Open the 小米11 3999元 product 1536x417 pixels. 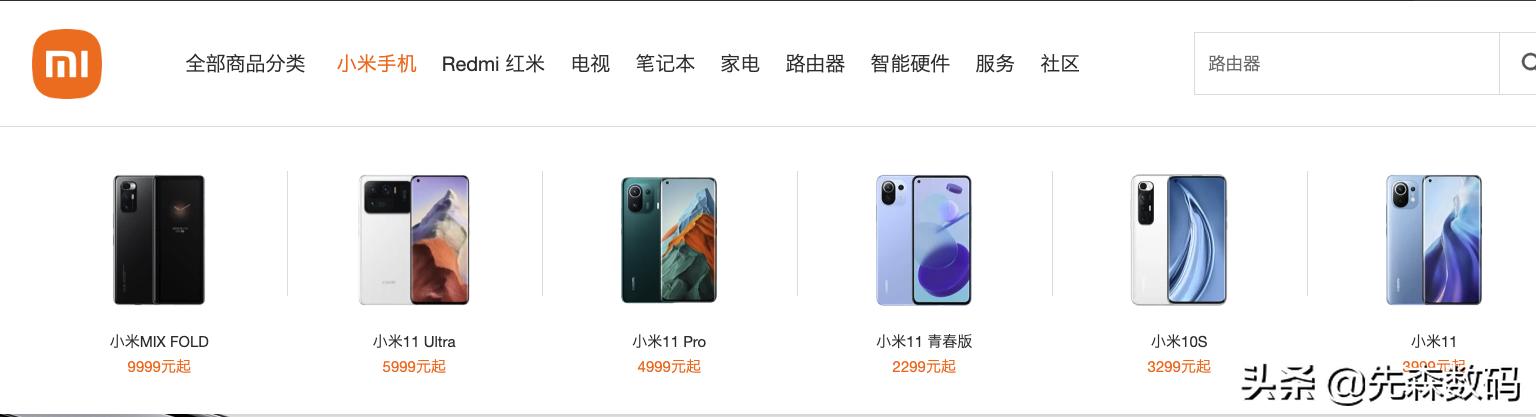(x=1433, y=241)
